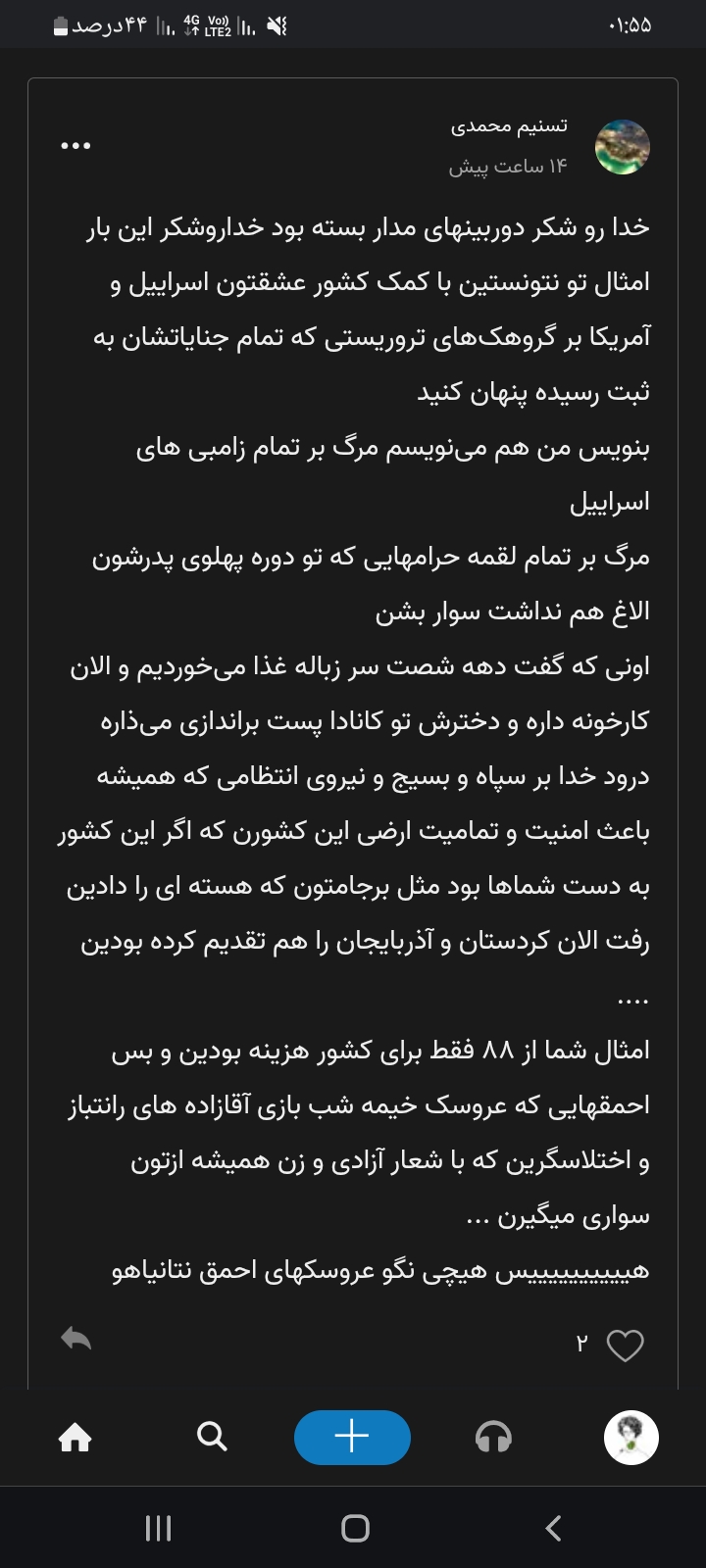The height and width of the screenshot is (1568, 706).
Task: Open the home feed icon
Action: coord(76,1438)
